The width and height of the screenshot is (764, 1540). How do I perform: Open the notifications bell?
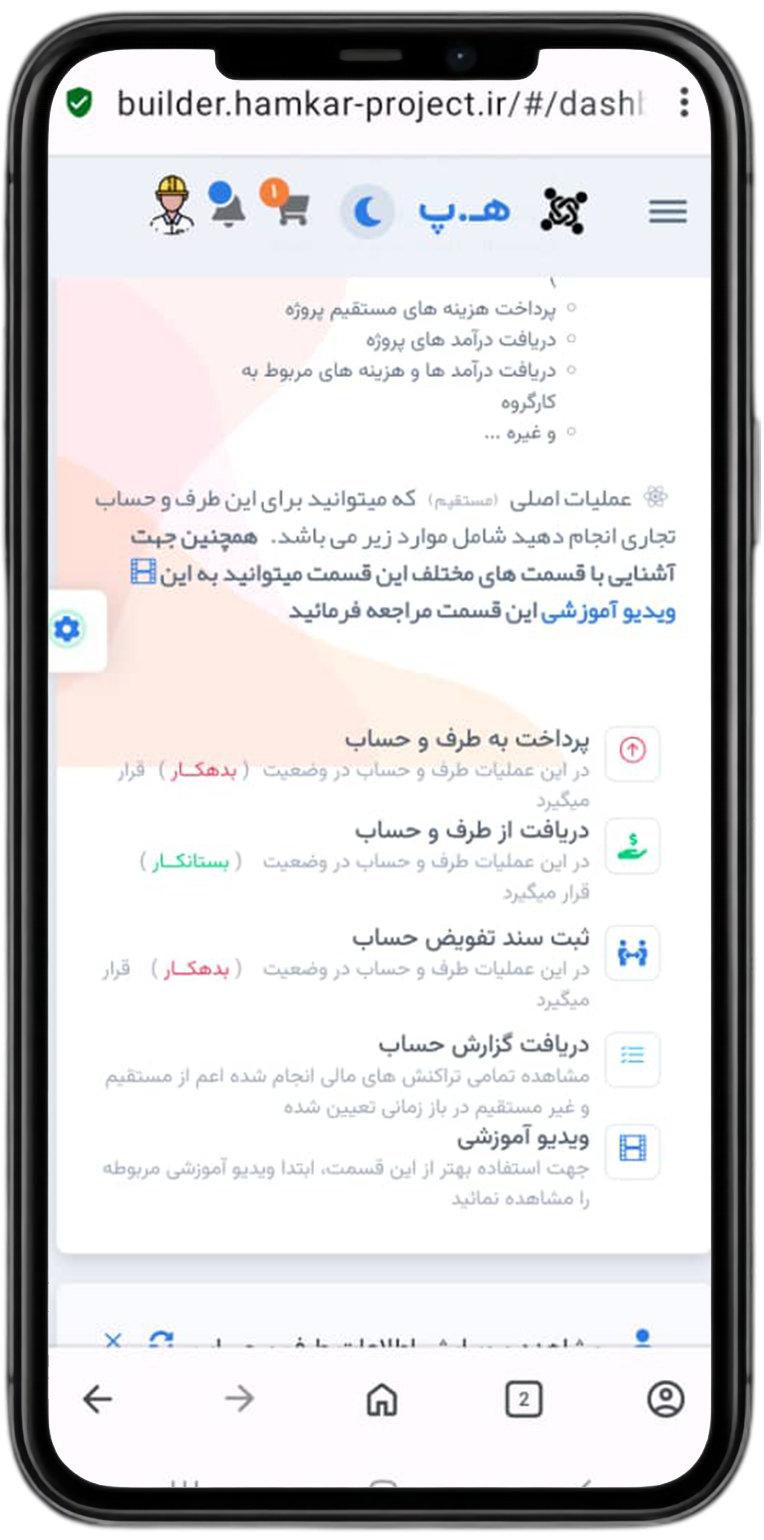coord(227,204)
